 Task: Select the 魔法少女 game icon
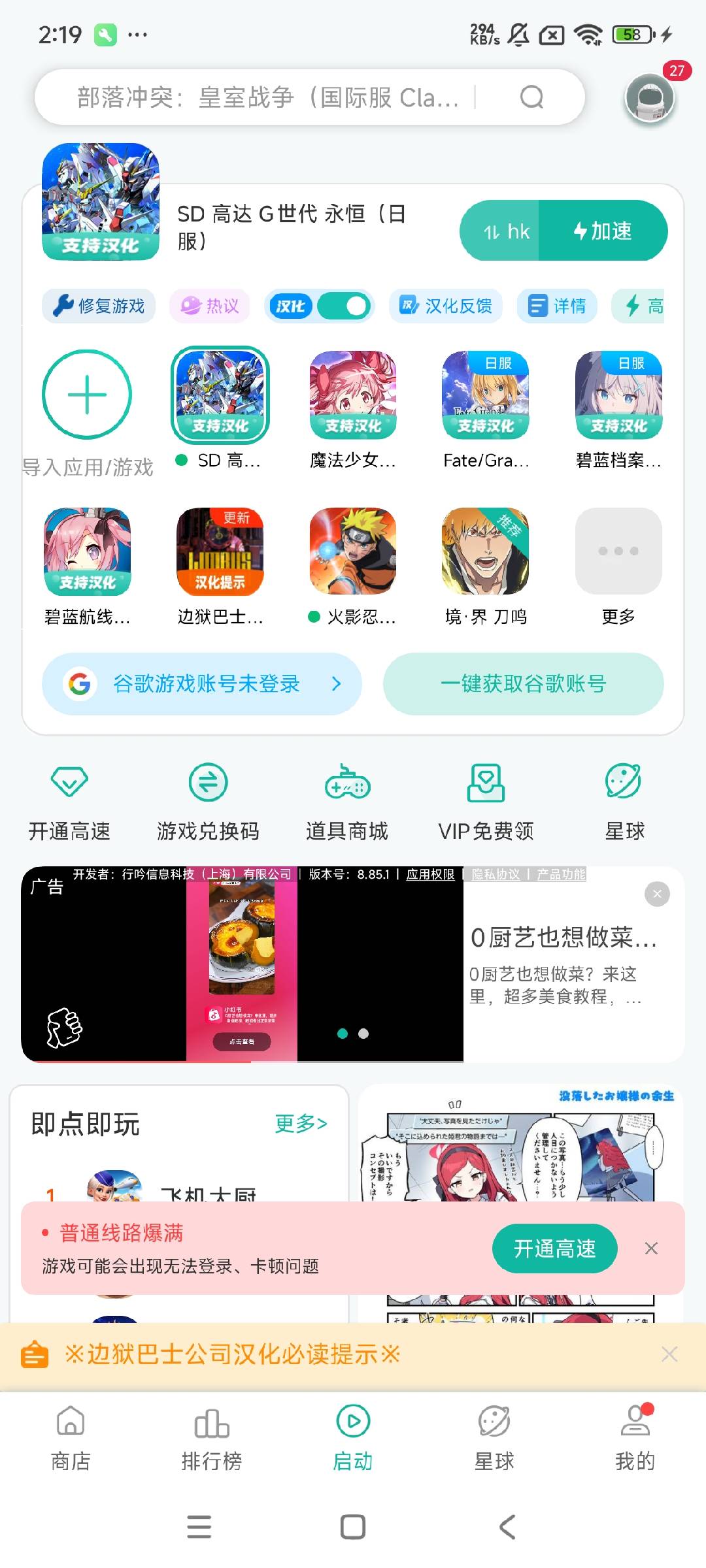353,395
